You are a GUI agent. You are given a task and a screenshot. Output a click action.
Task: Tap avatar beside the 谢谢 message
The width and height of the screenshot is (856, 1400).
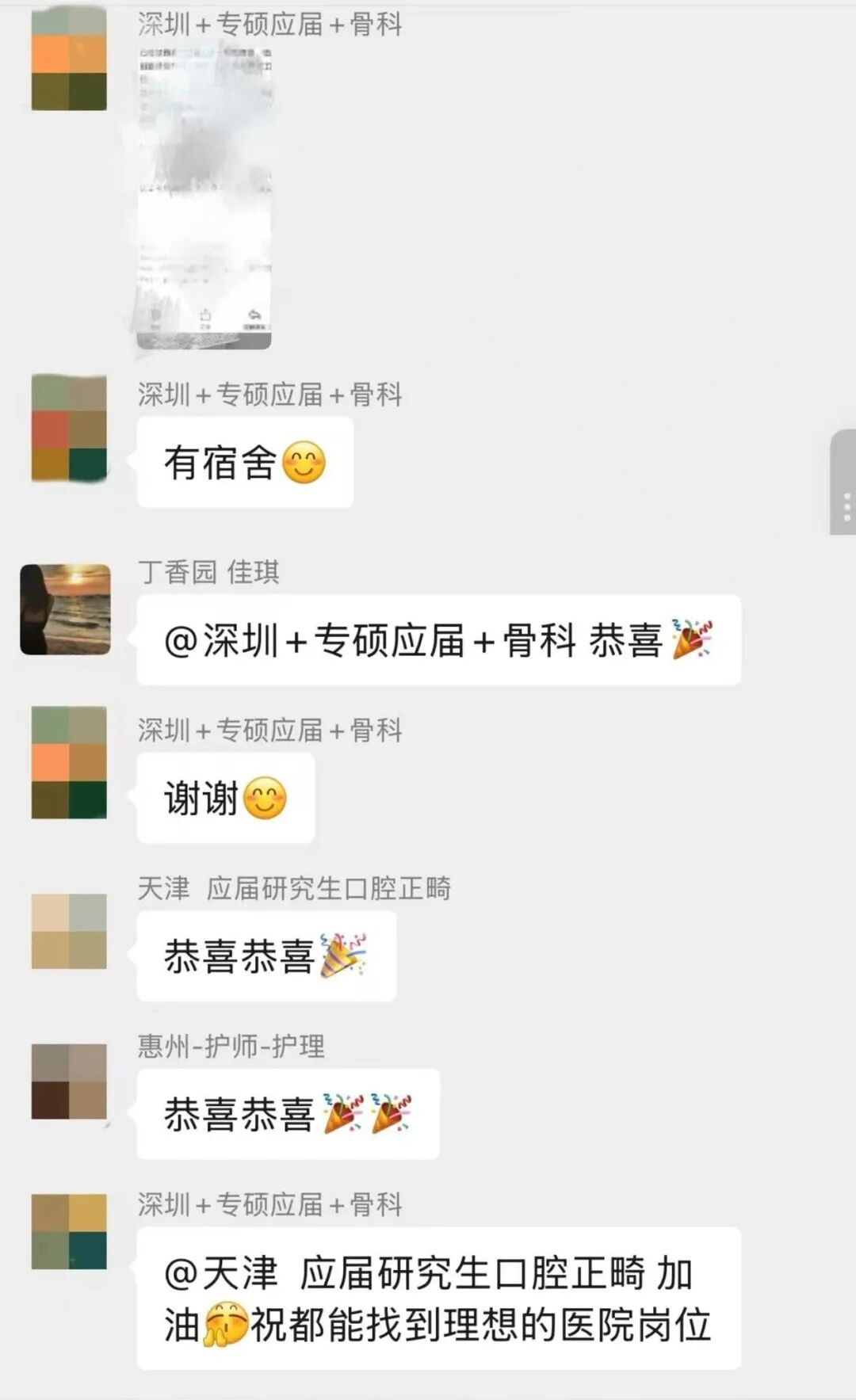point(69,762)
